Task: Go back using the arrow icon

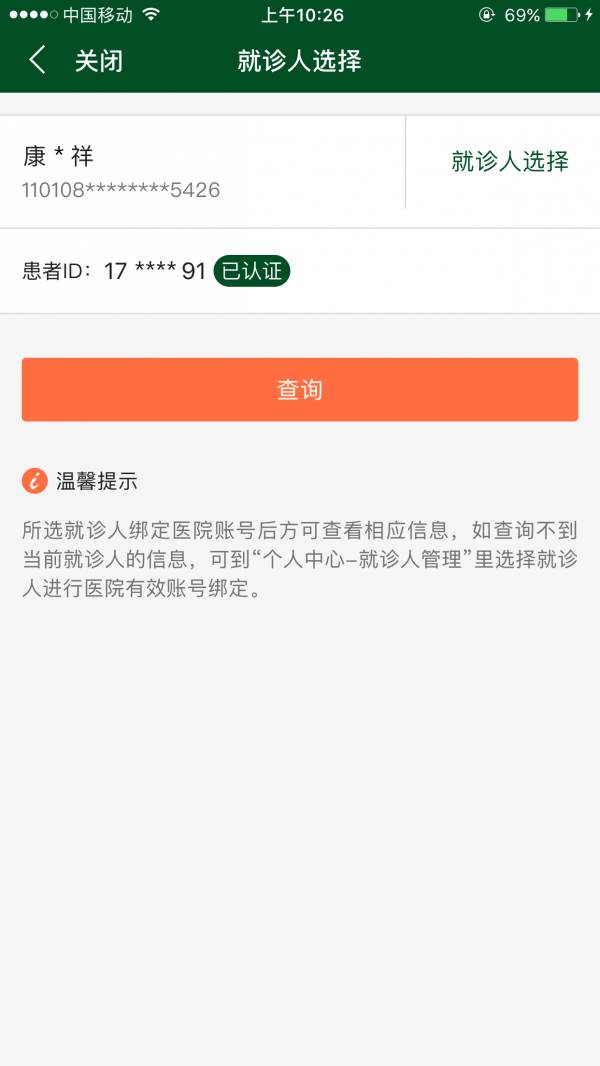Action: [x=37, y=61]
